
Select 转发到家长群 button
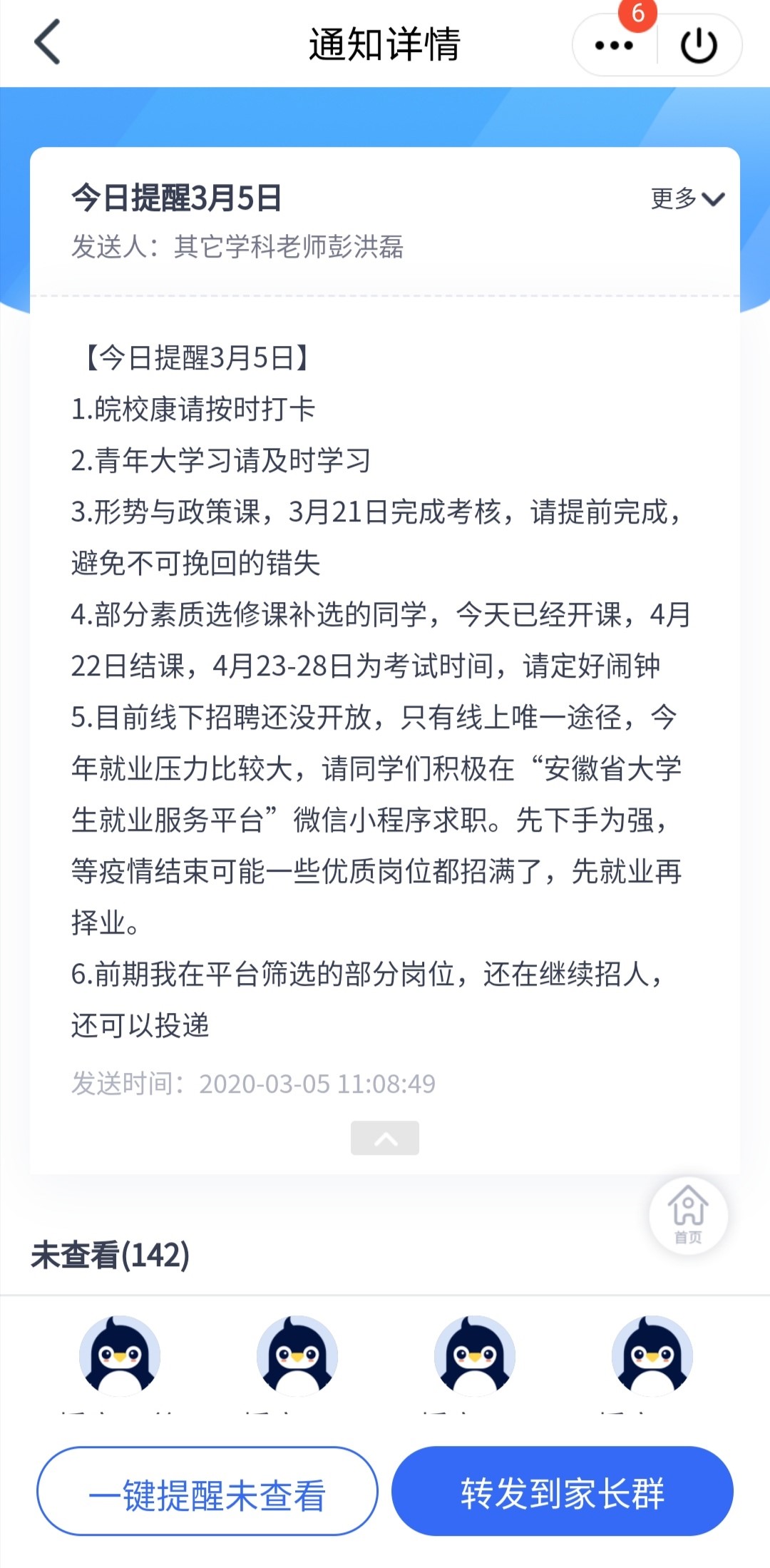coord(563,1491)
